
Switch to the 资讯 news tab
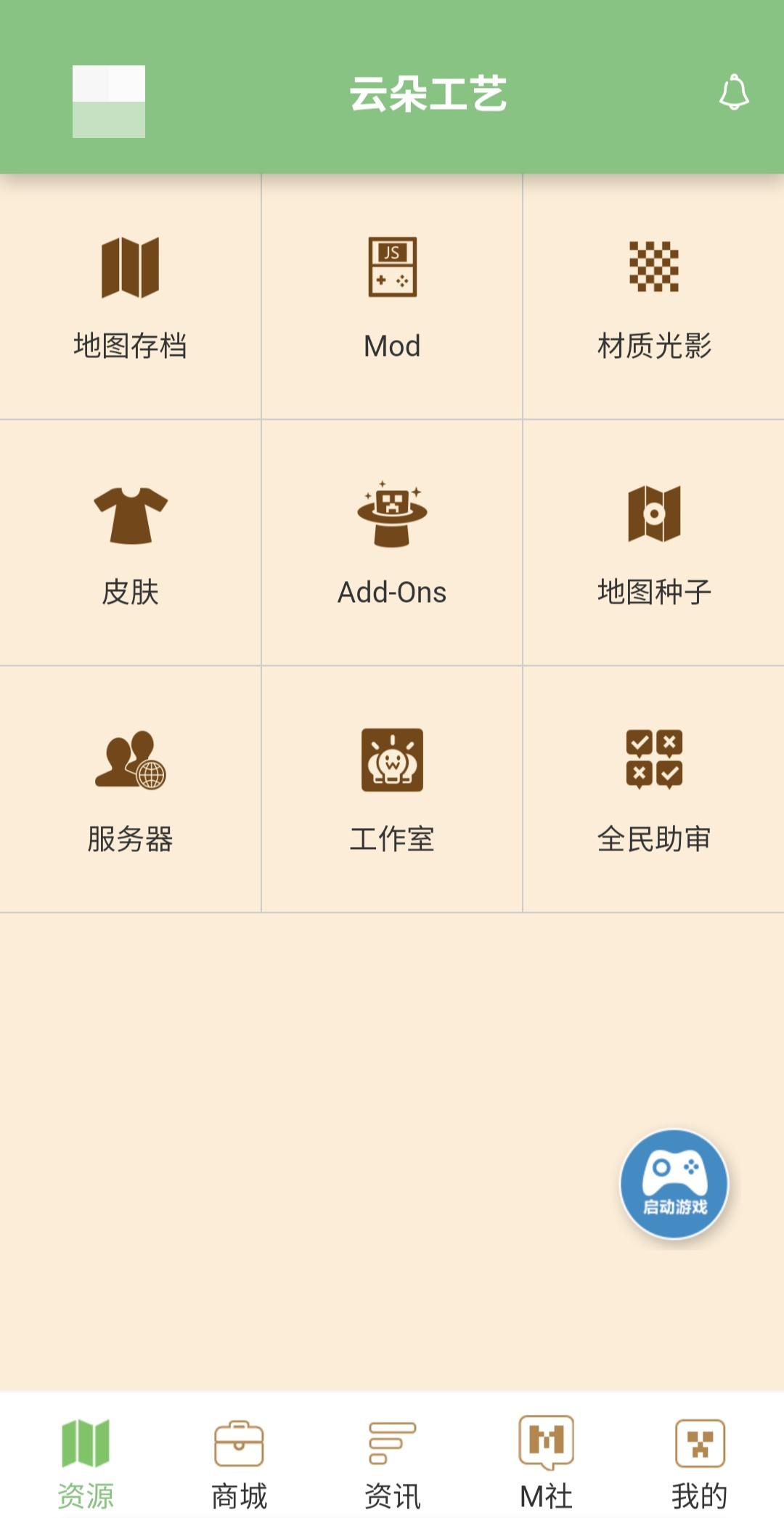[392, 1461]
